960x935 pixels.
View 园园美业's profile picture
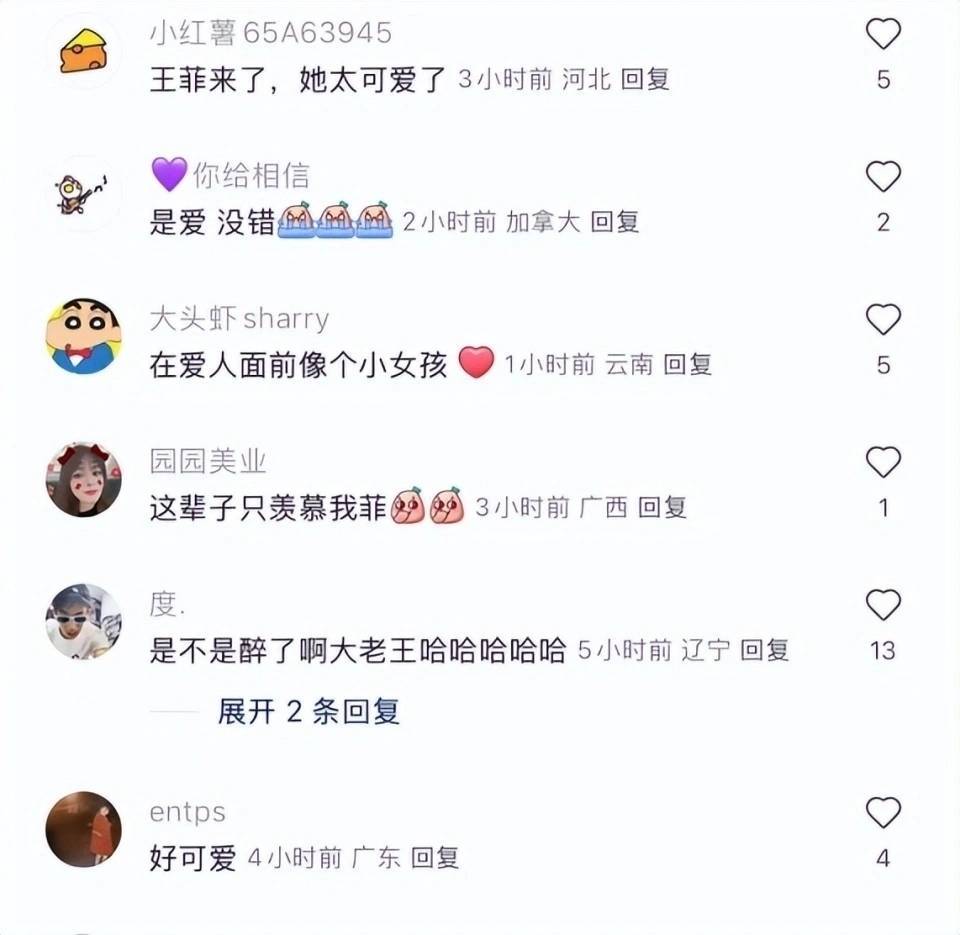(x=83, y=479)
